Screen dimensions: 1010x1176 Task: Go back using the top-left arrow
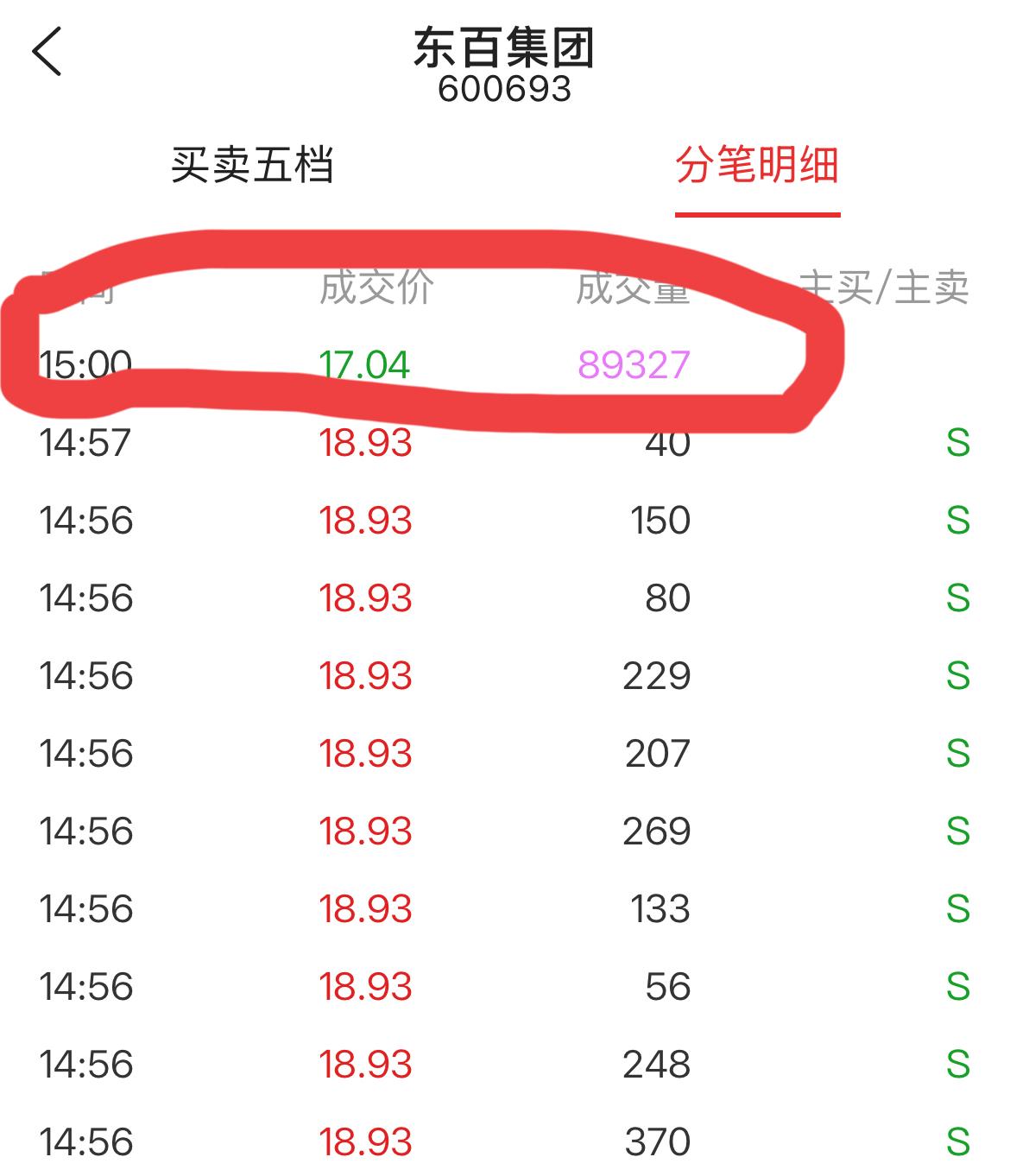click(47, 52)
